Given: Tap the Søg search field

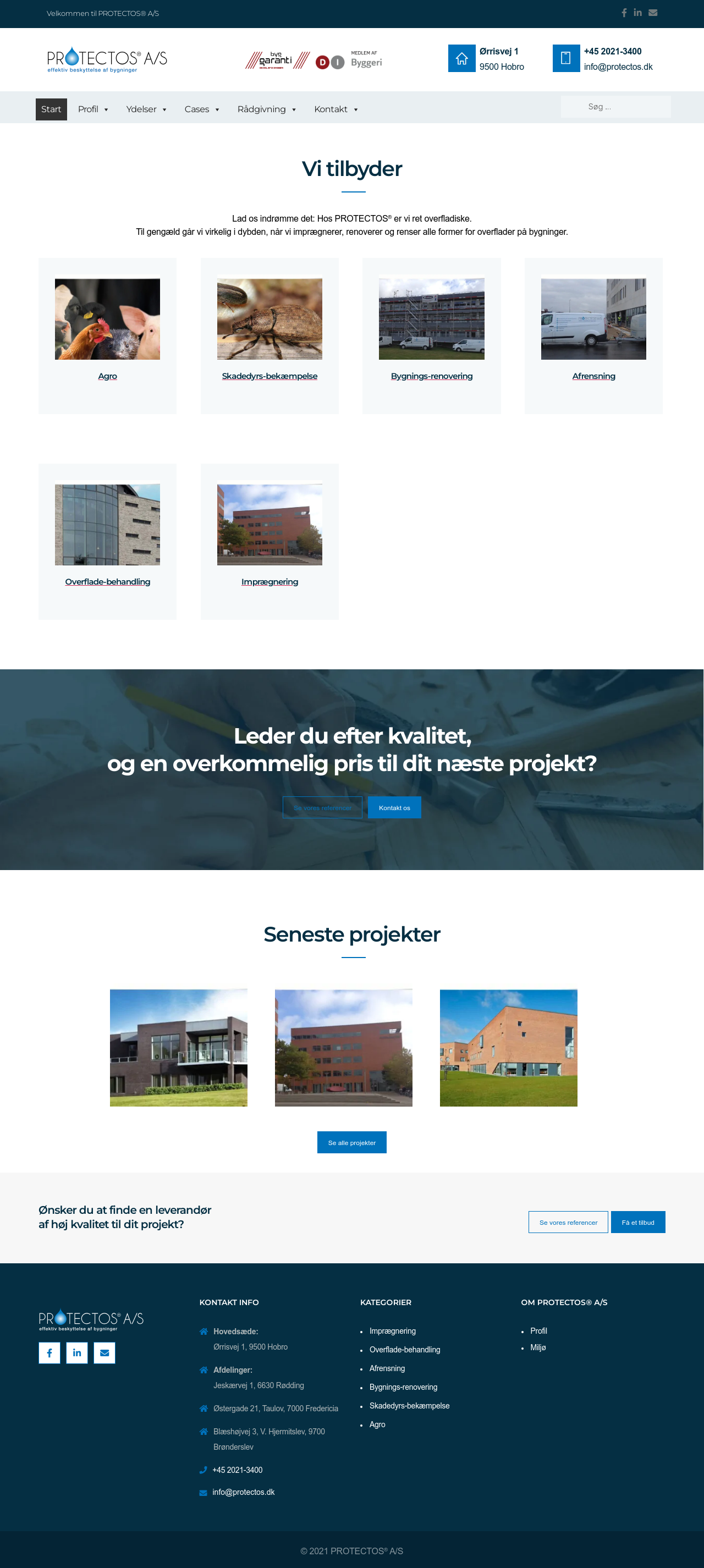Looking at the screenshot, I should click(616, 107).
